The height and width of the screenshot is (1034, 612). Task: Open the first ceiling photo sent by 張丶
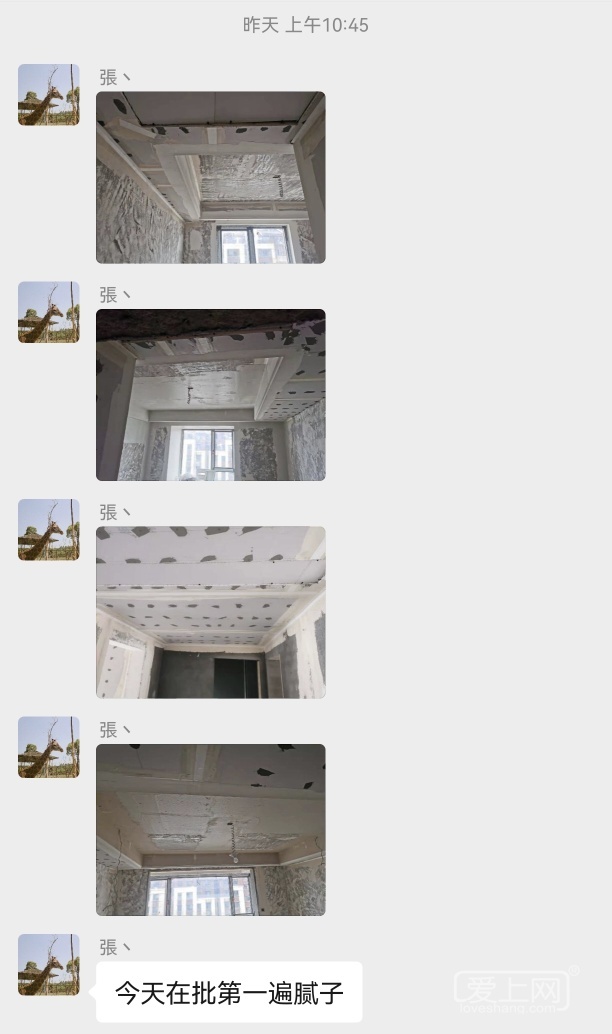coord(210,178)
